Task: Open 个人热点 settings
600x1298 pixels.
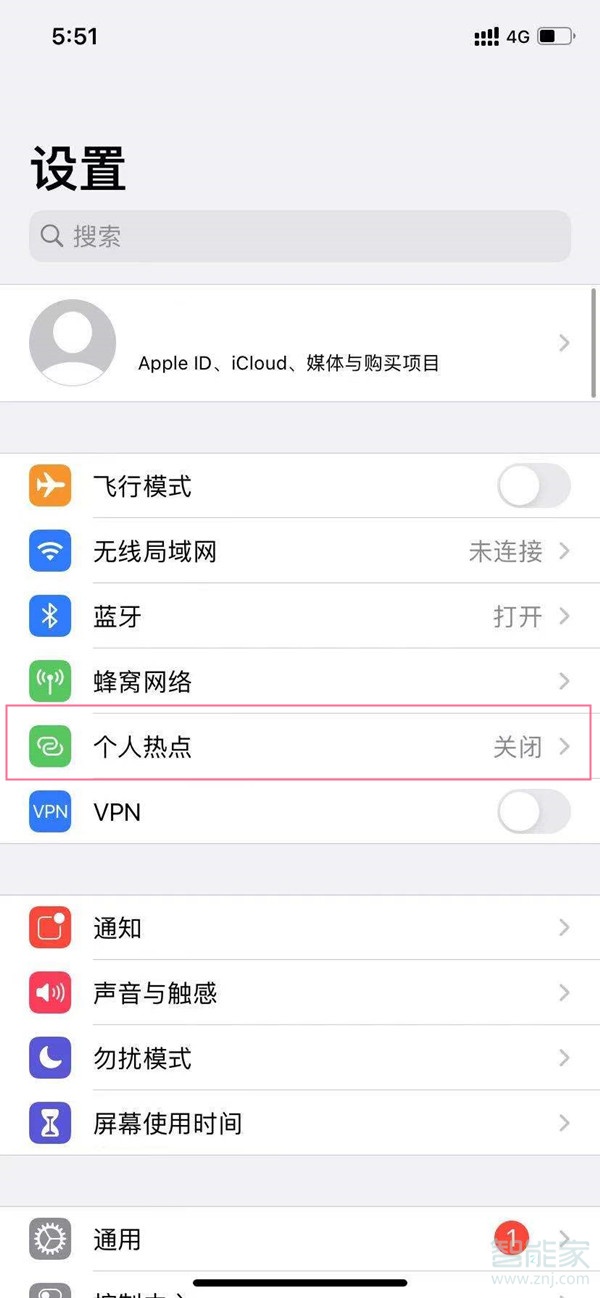Action: tap(300, 747)
